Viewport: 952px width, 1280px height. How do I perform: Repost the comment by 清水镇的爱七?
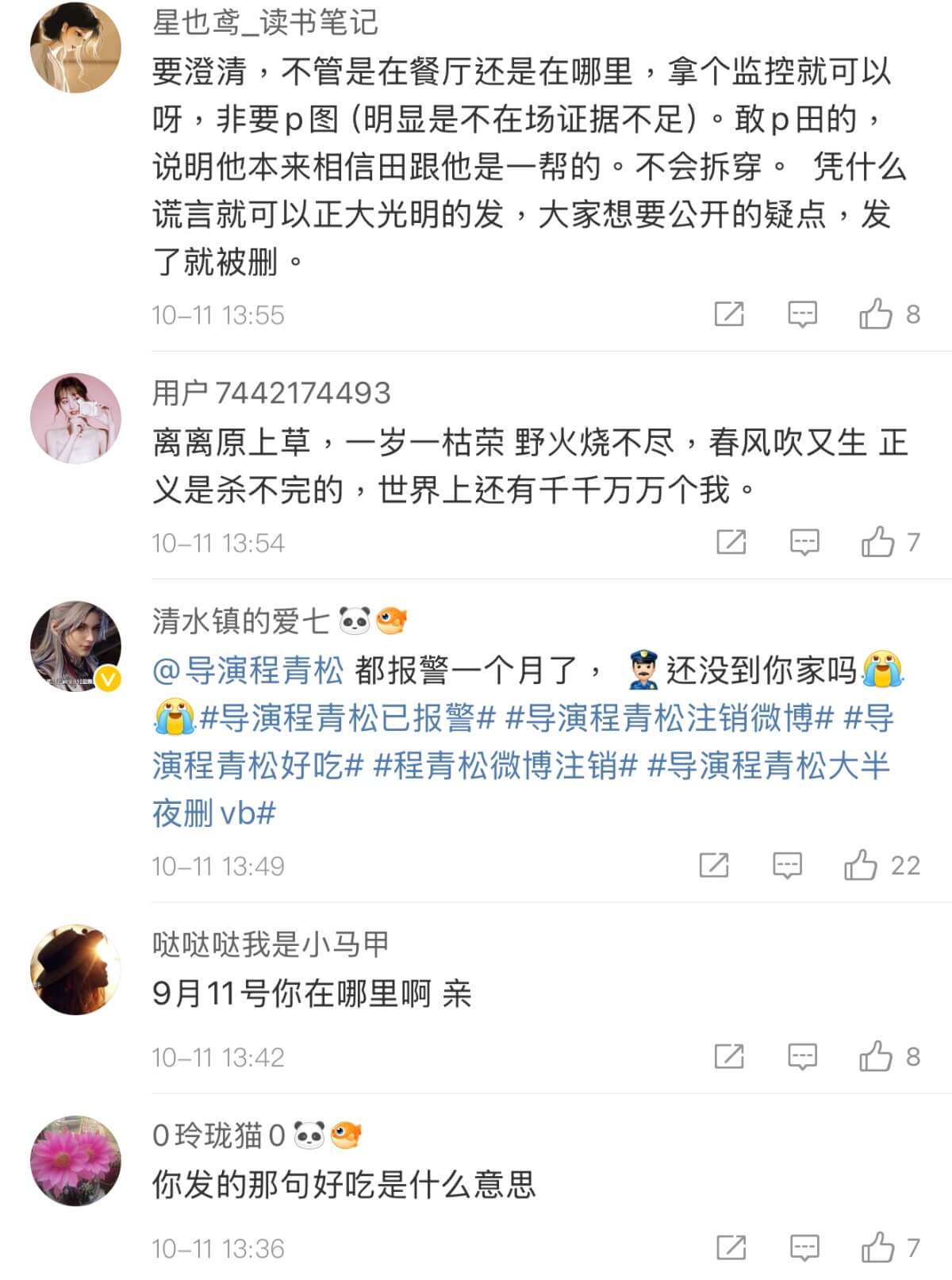tap(714, 865)
